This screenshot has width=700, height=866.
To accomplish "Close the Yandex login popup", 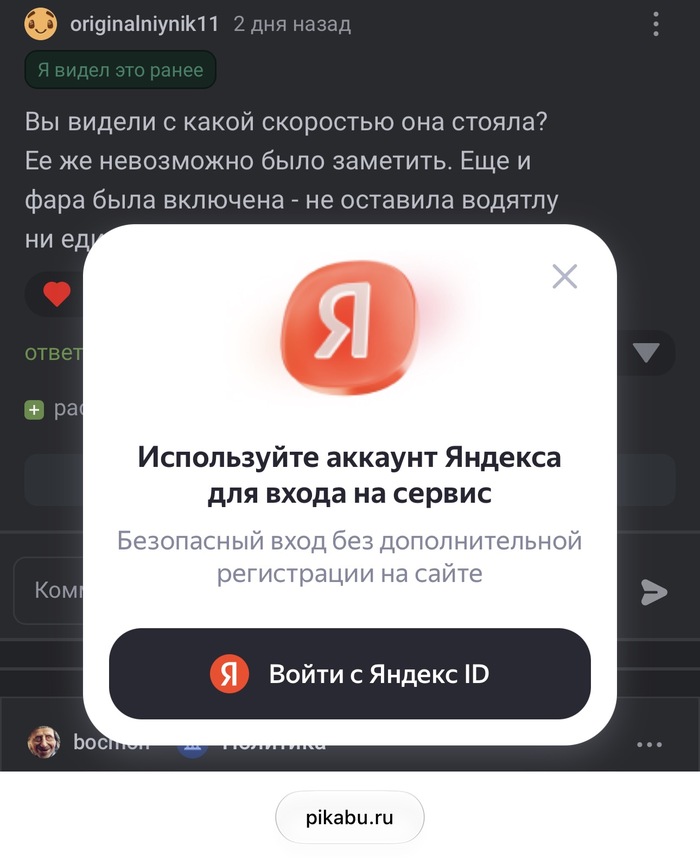I will pyautogui.click(x=565, y=276).
